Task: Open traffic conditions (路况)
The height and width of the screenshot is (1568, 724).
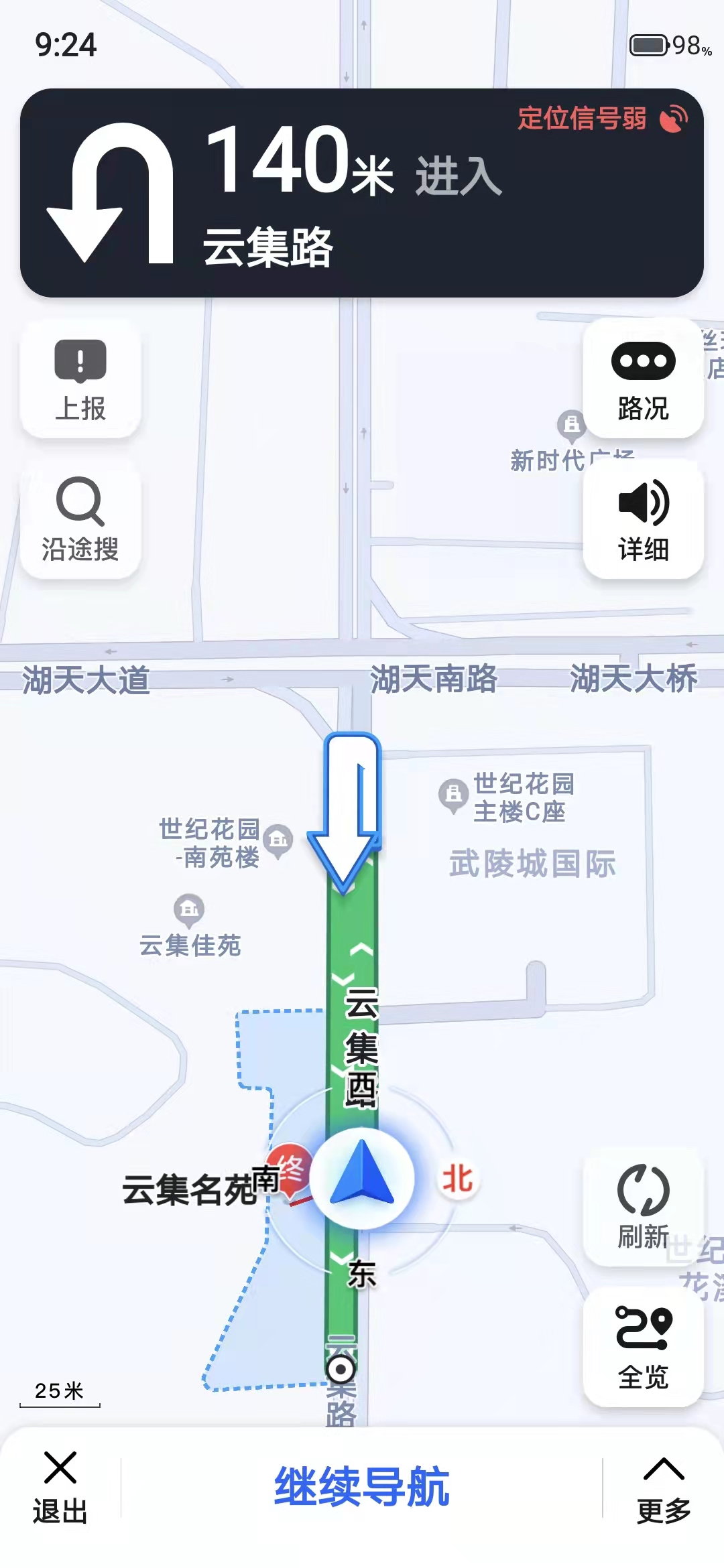Action: point(643,380)
